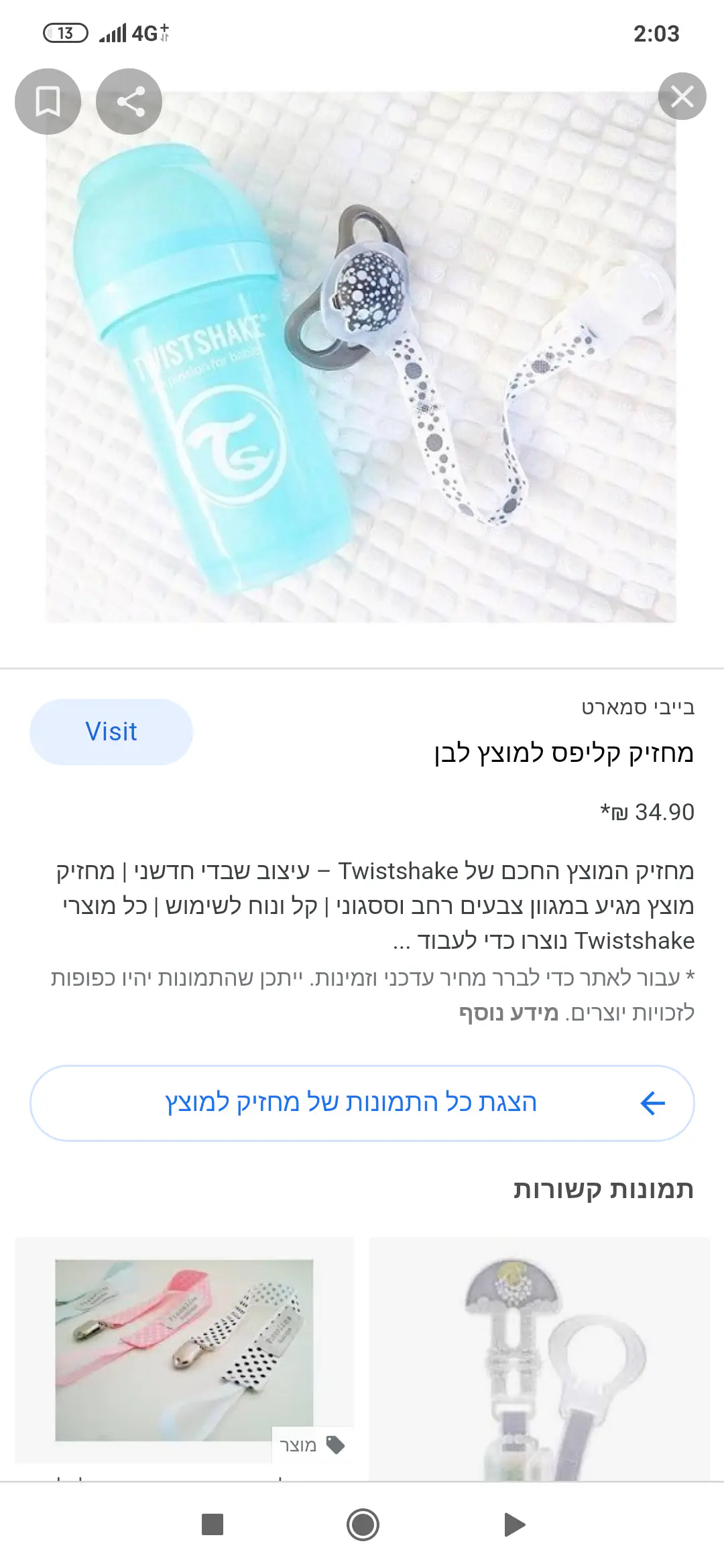Close the image viewer
Image resolution: width=724 pixels, height=1568 pixels.
tap(682, 96)
